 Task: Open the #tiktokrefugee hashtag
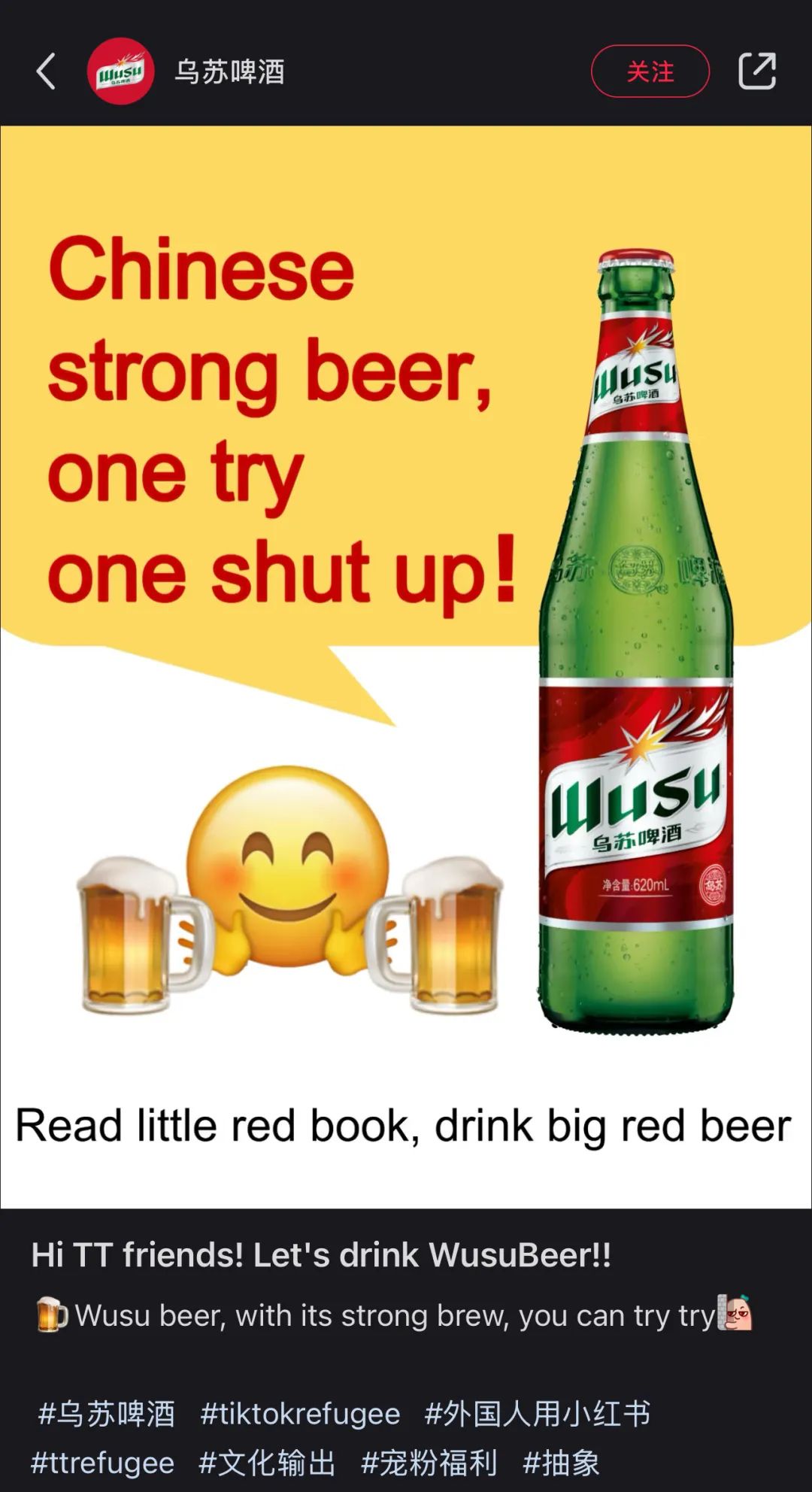click(x=300, y=1414)
